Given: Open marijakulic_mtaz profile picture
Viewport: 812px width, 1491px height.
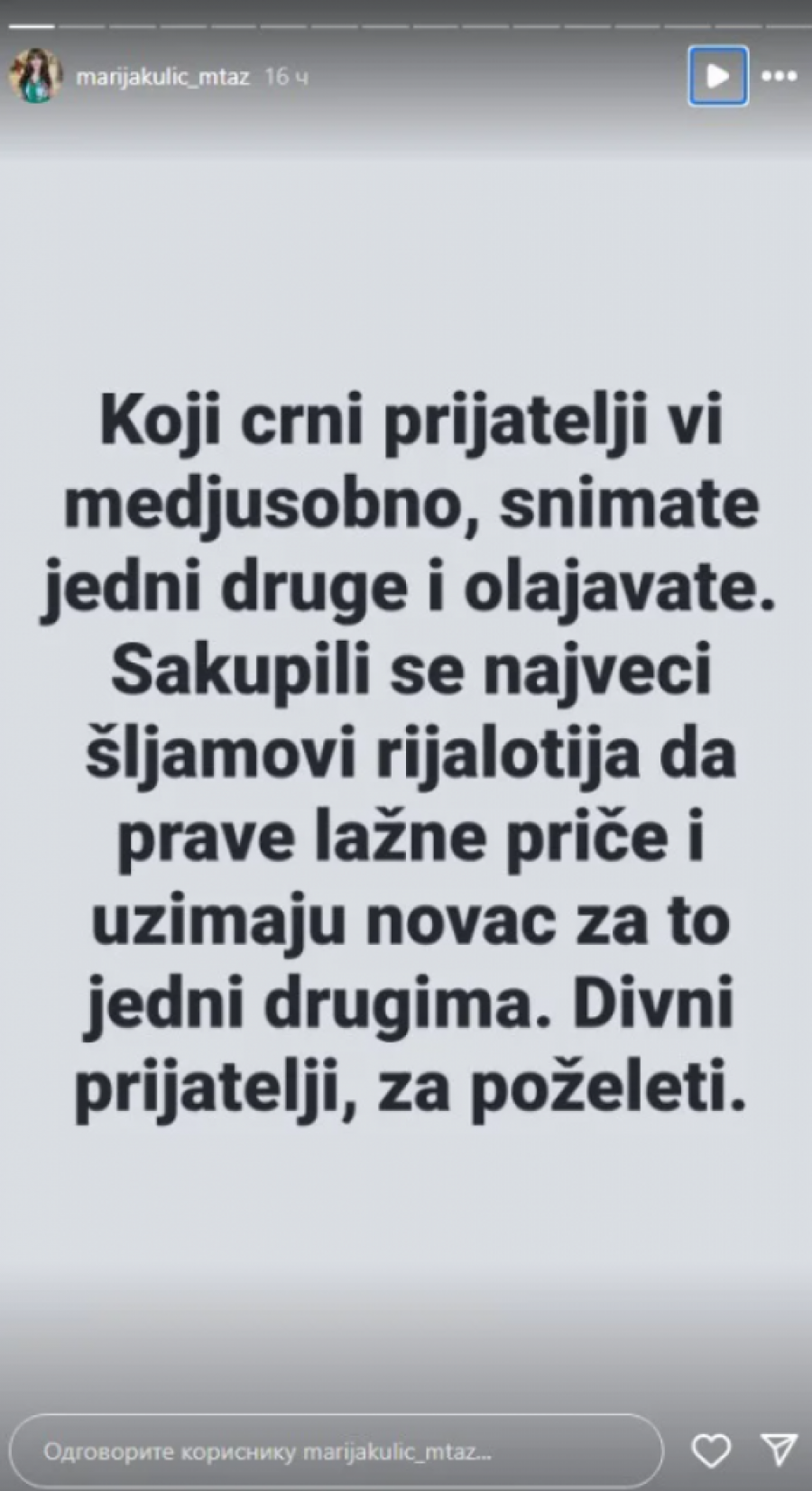Looking at the screenshot, I should pyautogui.click(x=34, y=77).
